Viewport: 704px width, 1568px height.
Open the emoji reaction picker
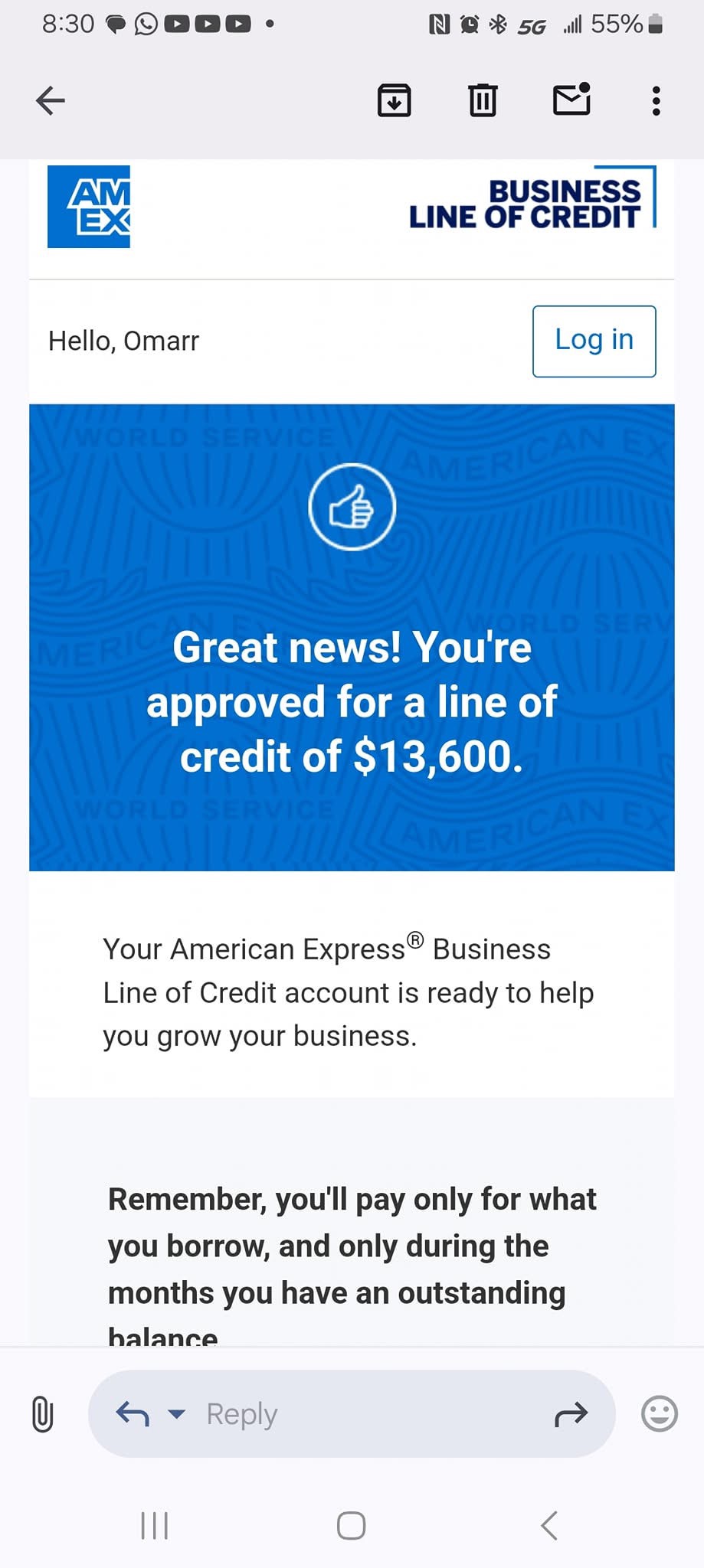tap(659, 1413)
